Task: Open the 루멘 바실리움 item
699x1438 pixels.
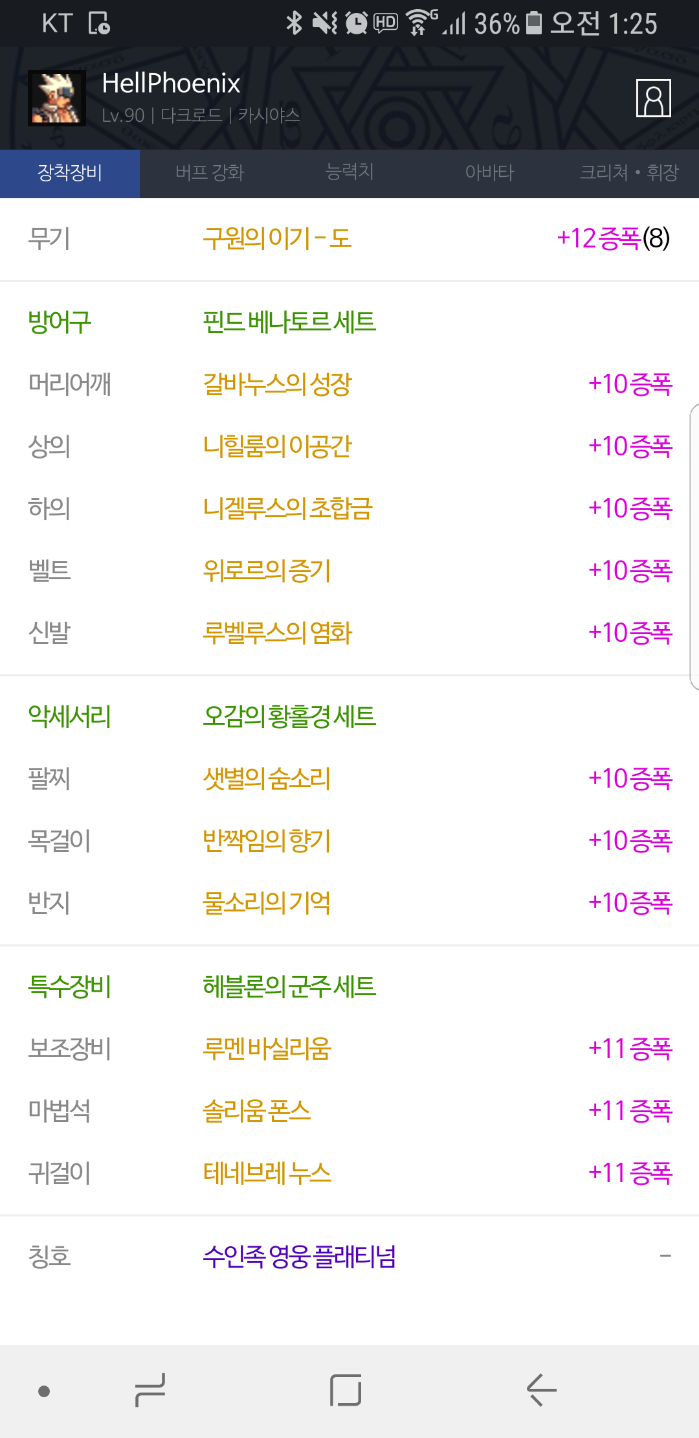Action: click(x=267, y=1049)
